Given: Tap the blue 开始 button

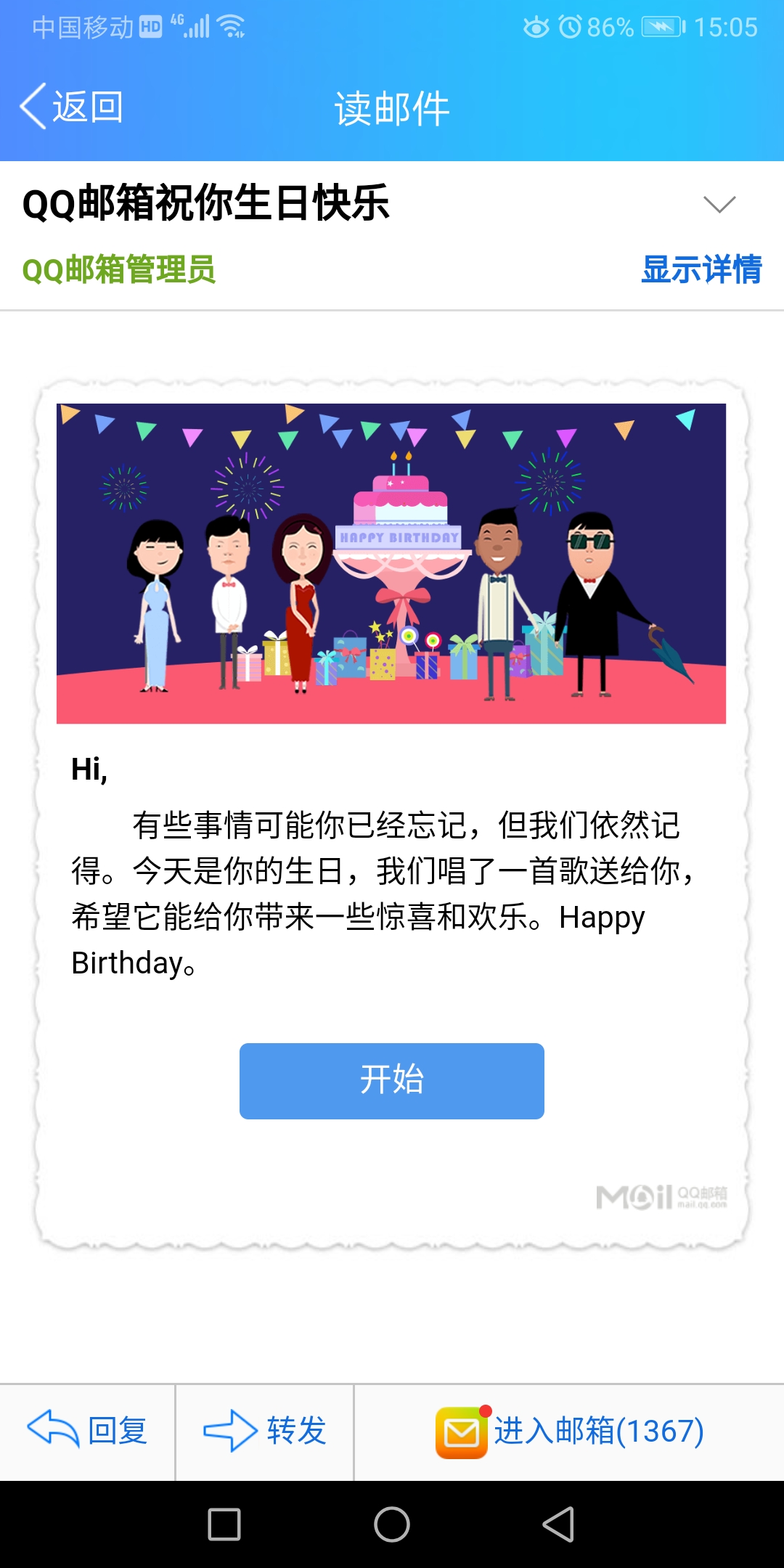Looking at the screenshot, I should pyautogui.click(x=392, y=1081).
